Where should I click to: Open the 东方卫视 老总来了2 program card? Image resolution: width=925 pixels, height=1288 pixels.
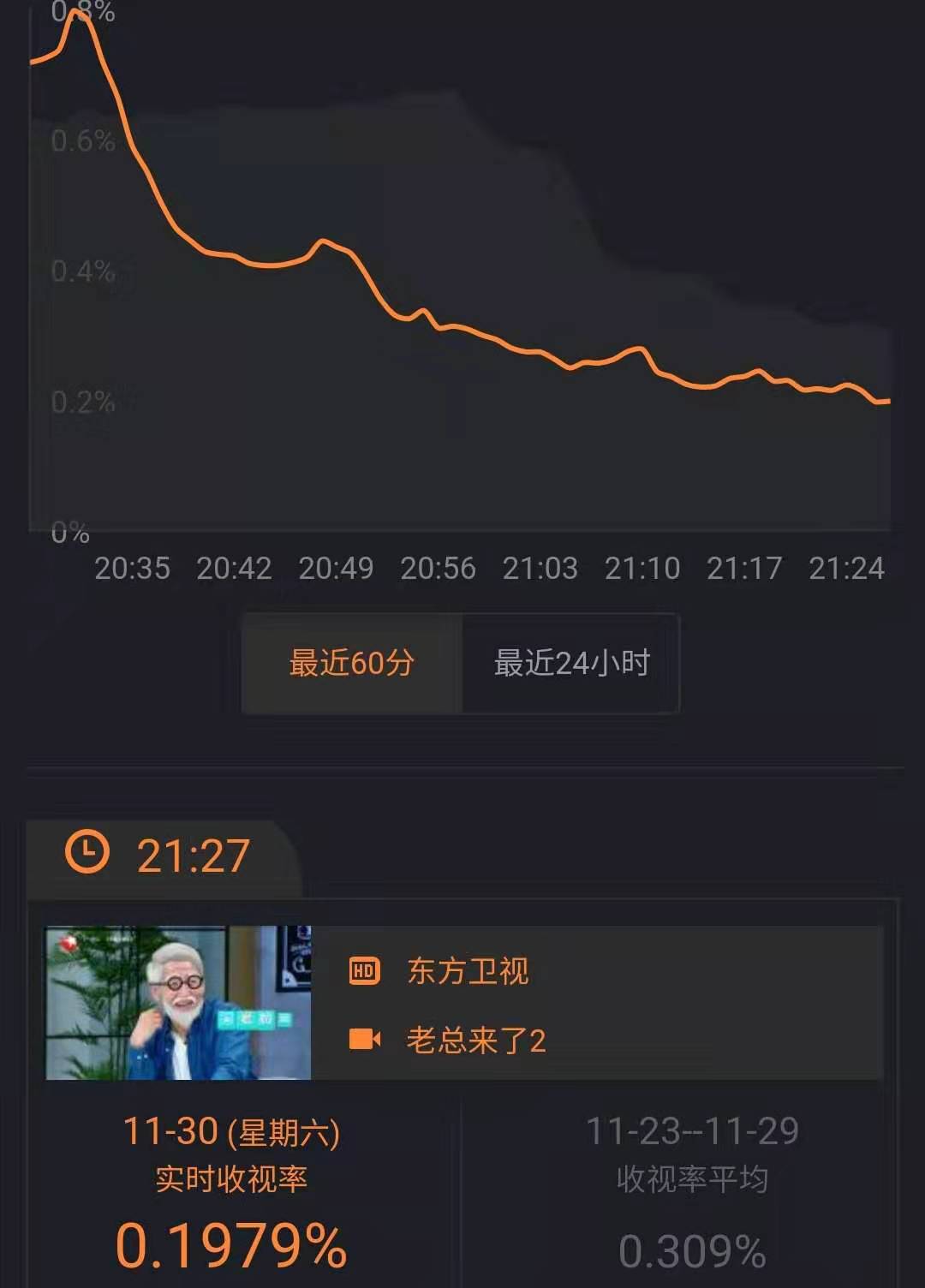tap(463, 1003)
